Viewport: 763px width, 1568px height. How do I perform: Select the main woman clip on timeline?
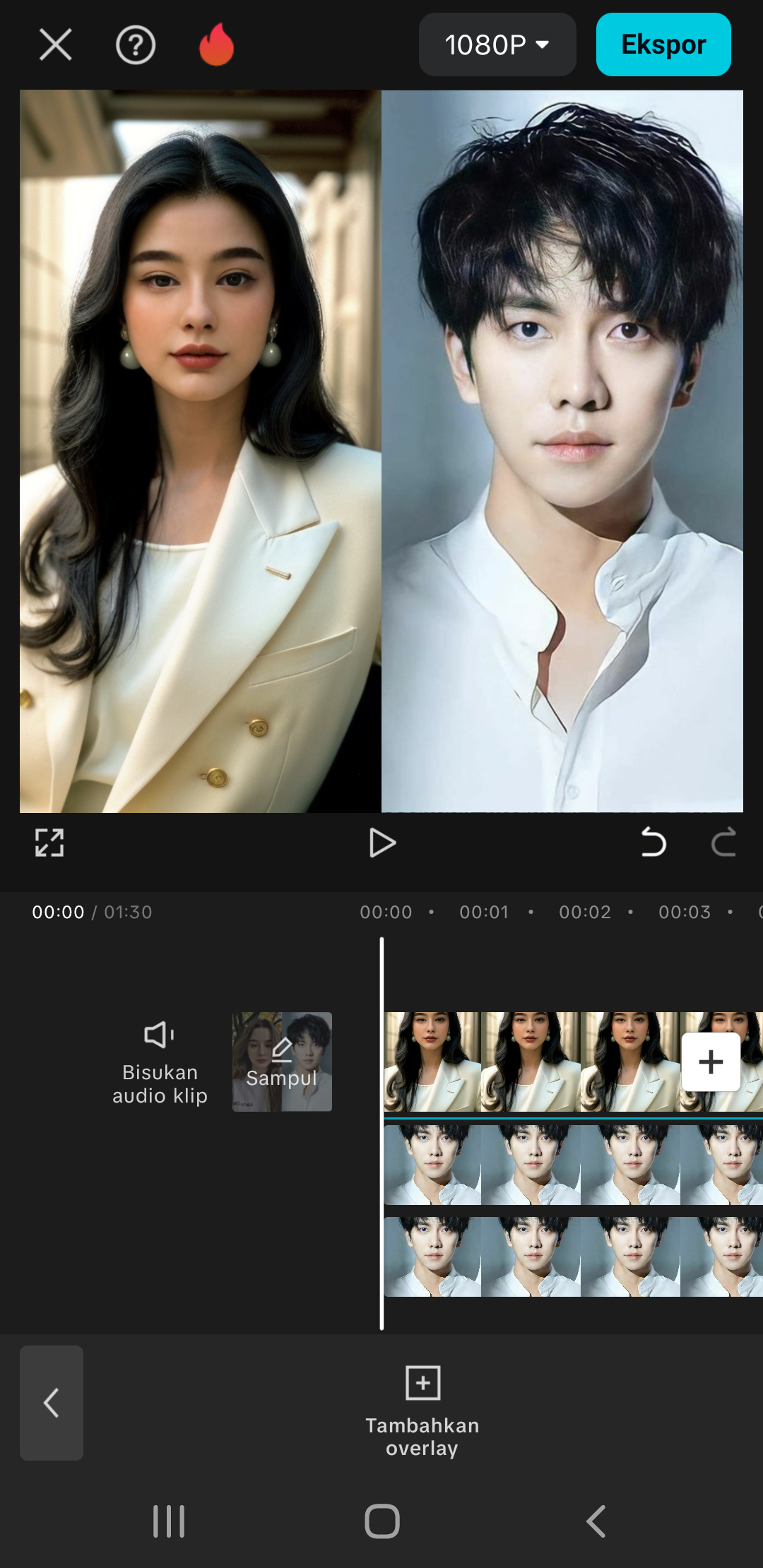click(x=531, y=1062)
